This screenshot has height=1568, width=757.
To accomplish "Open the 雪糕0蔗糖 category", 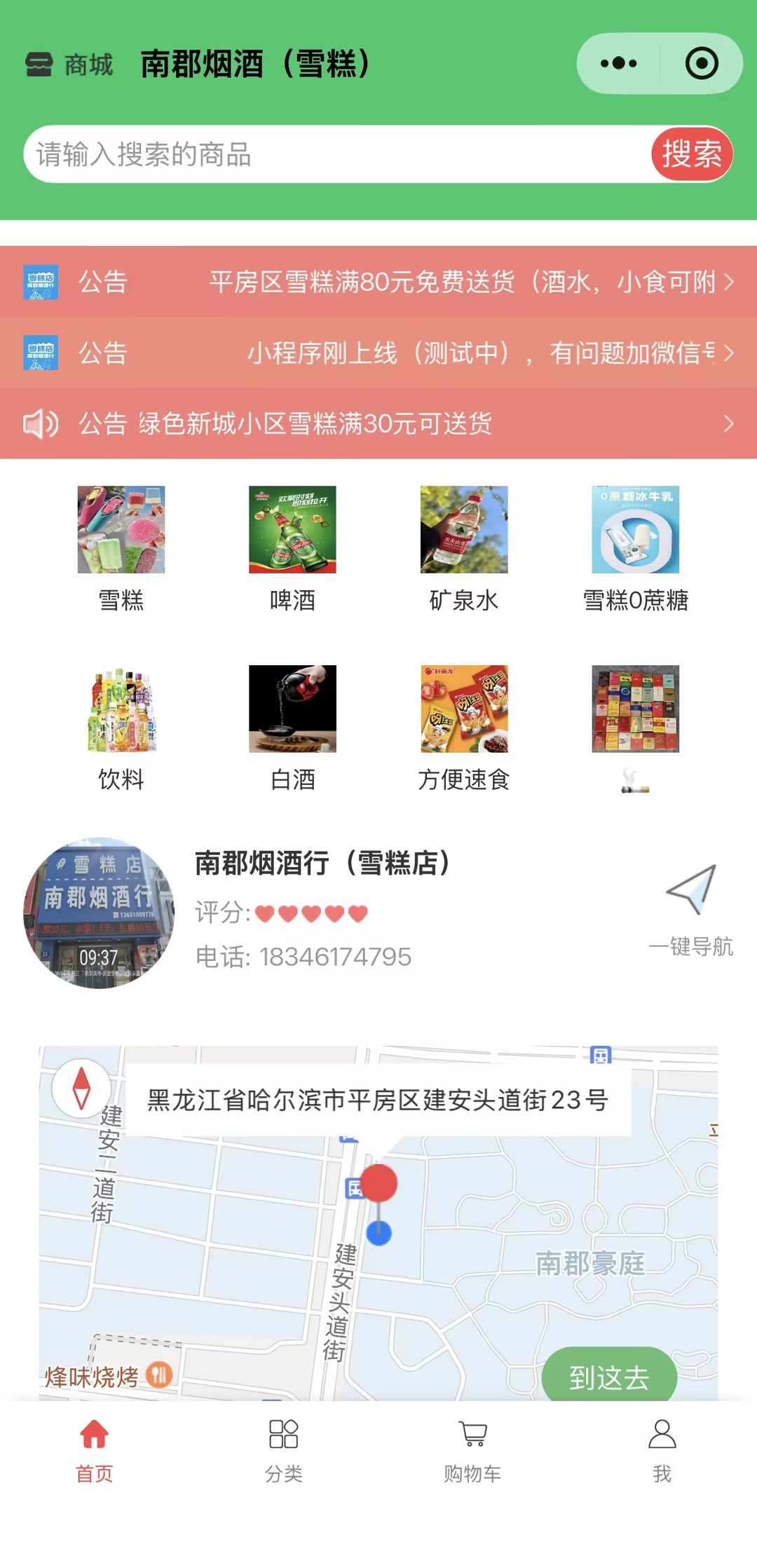I will click(636, 548).
